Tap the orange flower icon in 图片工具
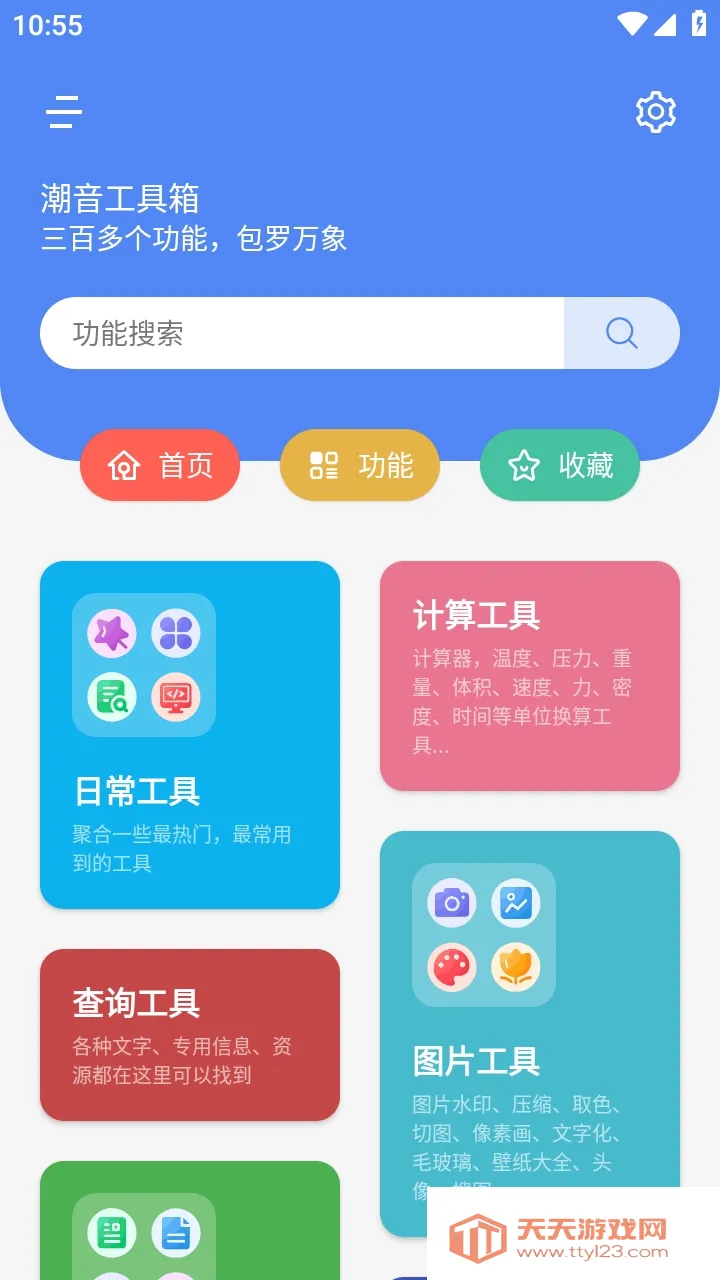The height and width of the screenshot is (1280, 720). 517,967
